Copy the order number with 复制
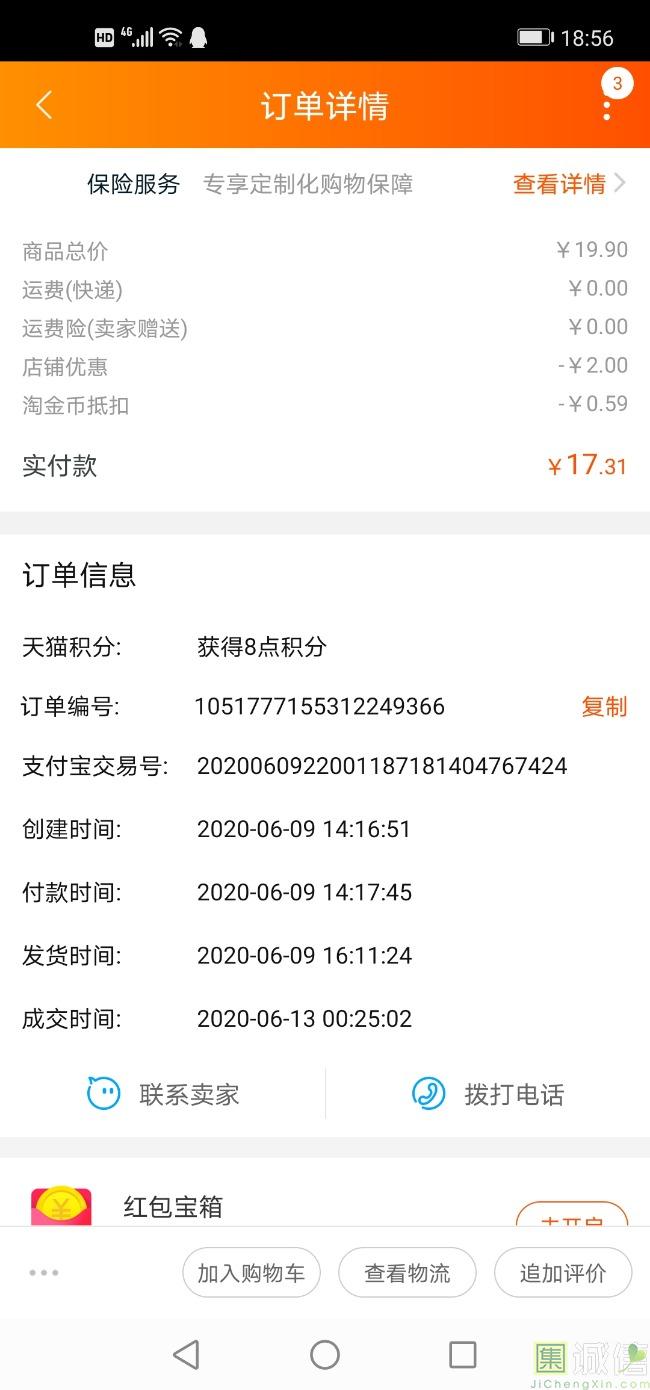Image resolution: width=650 pixels, height=1390 pixels. [604, 707]
